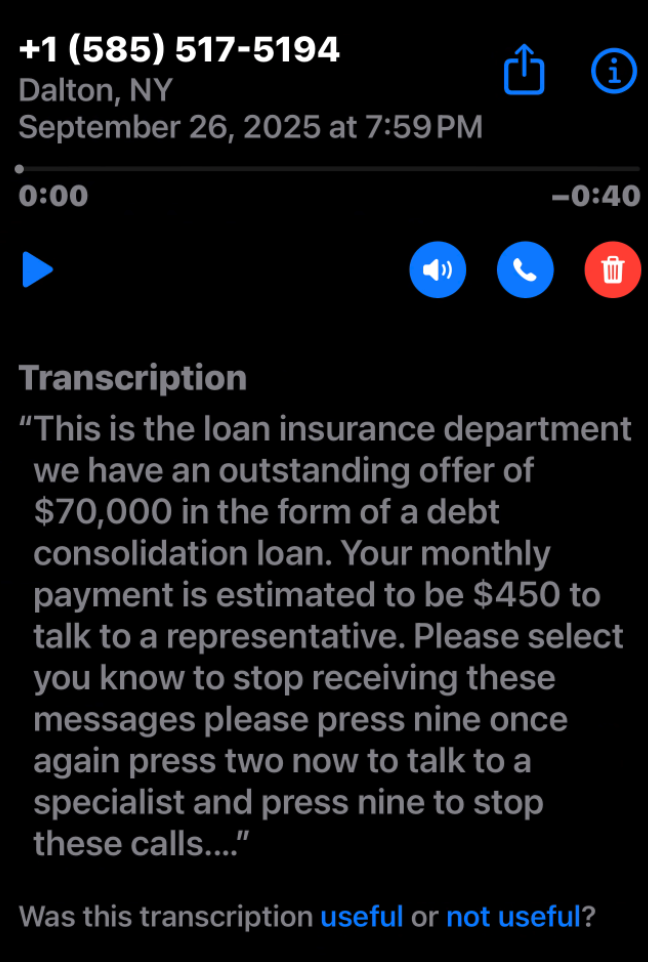Viewport: 648px width, 962px height.
Task: Mark the transcription as useful
Action: pyautogui.click(x=361, y=916)
